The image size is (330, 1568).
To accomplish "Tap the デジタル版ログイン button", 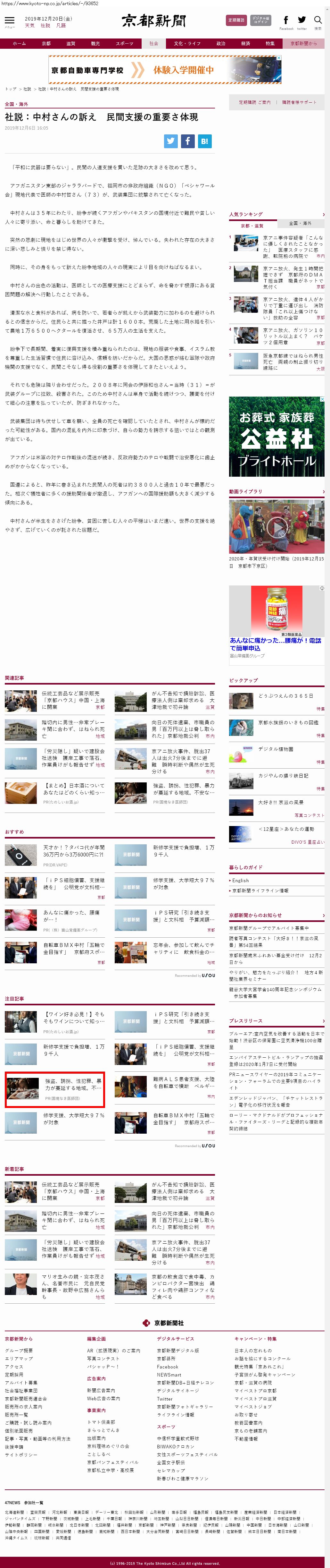I will [261, 20].
